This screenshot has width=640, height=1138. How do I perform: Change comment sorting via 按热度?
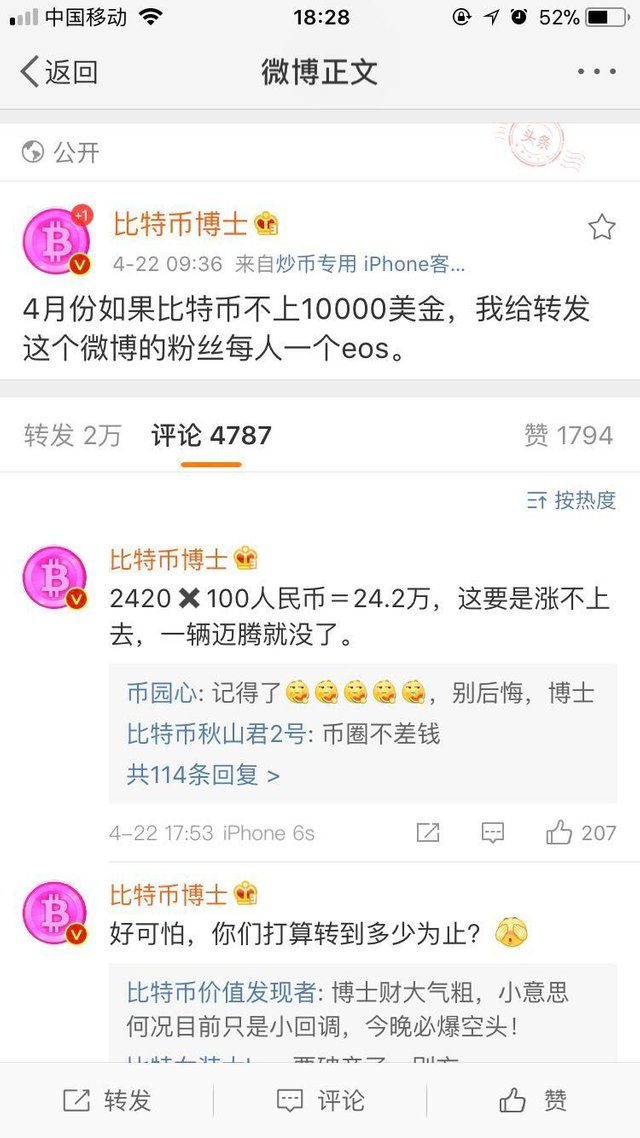[x=572, y=500]
